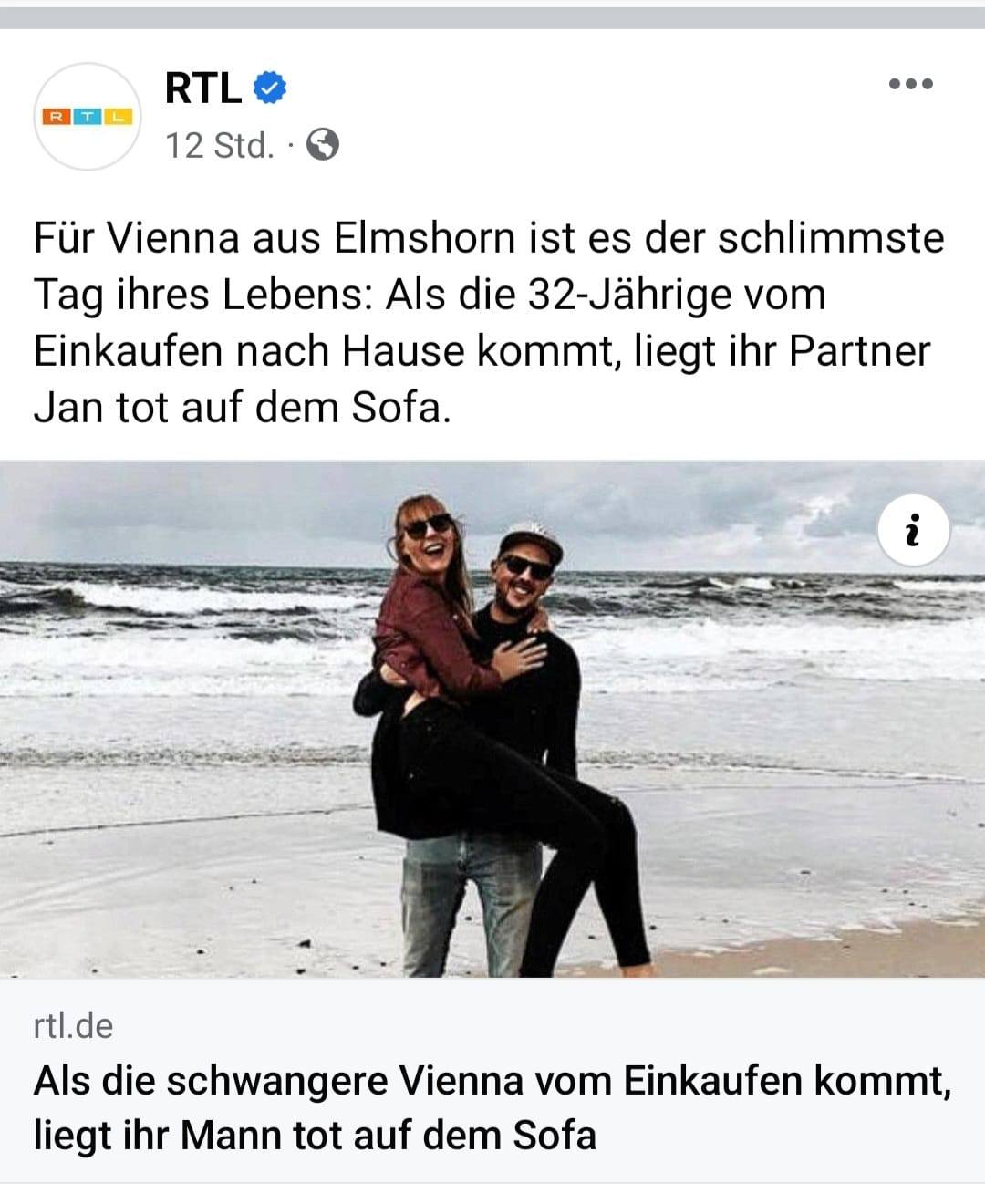Open the RTL page profile picture
Screen dimensions: 985x1204
pyautogui.click(x=88, y=117)
